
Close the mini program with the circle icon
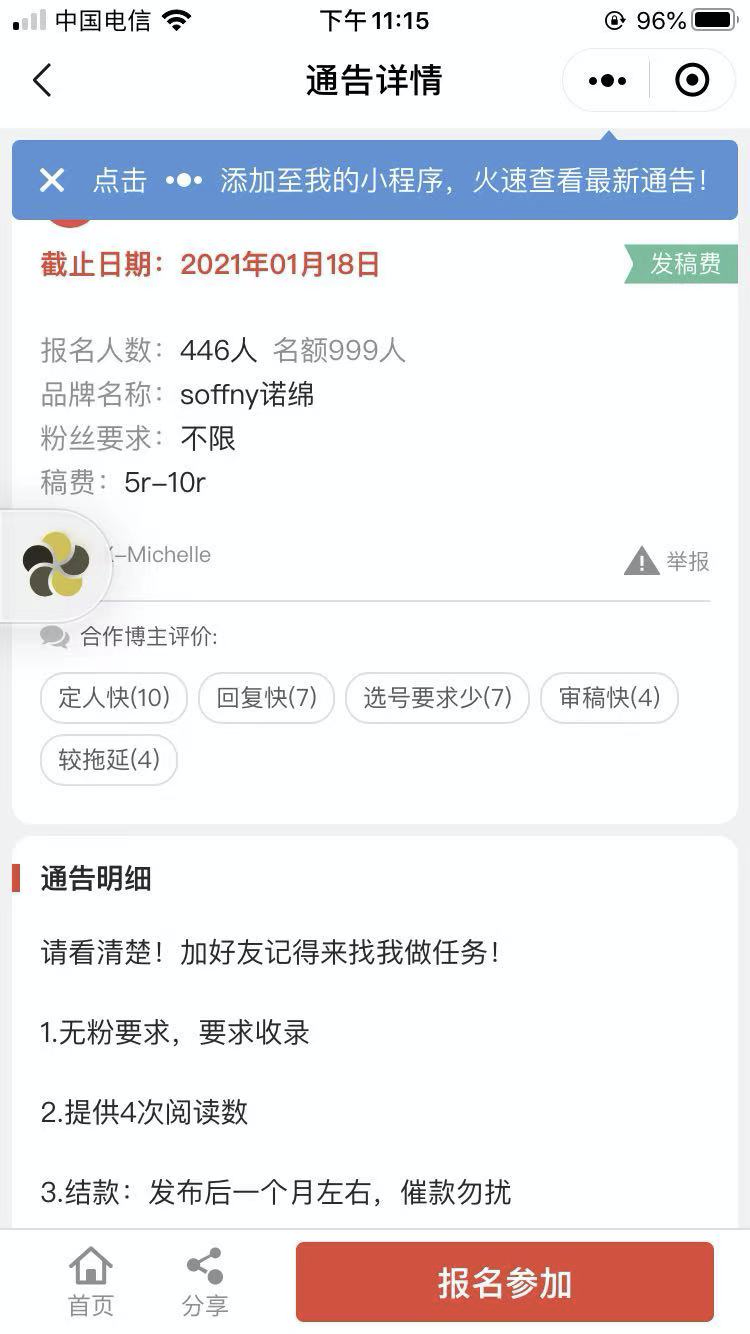point(692,81)
